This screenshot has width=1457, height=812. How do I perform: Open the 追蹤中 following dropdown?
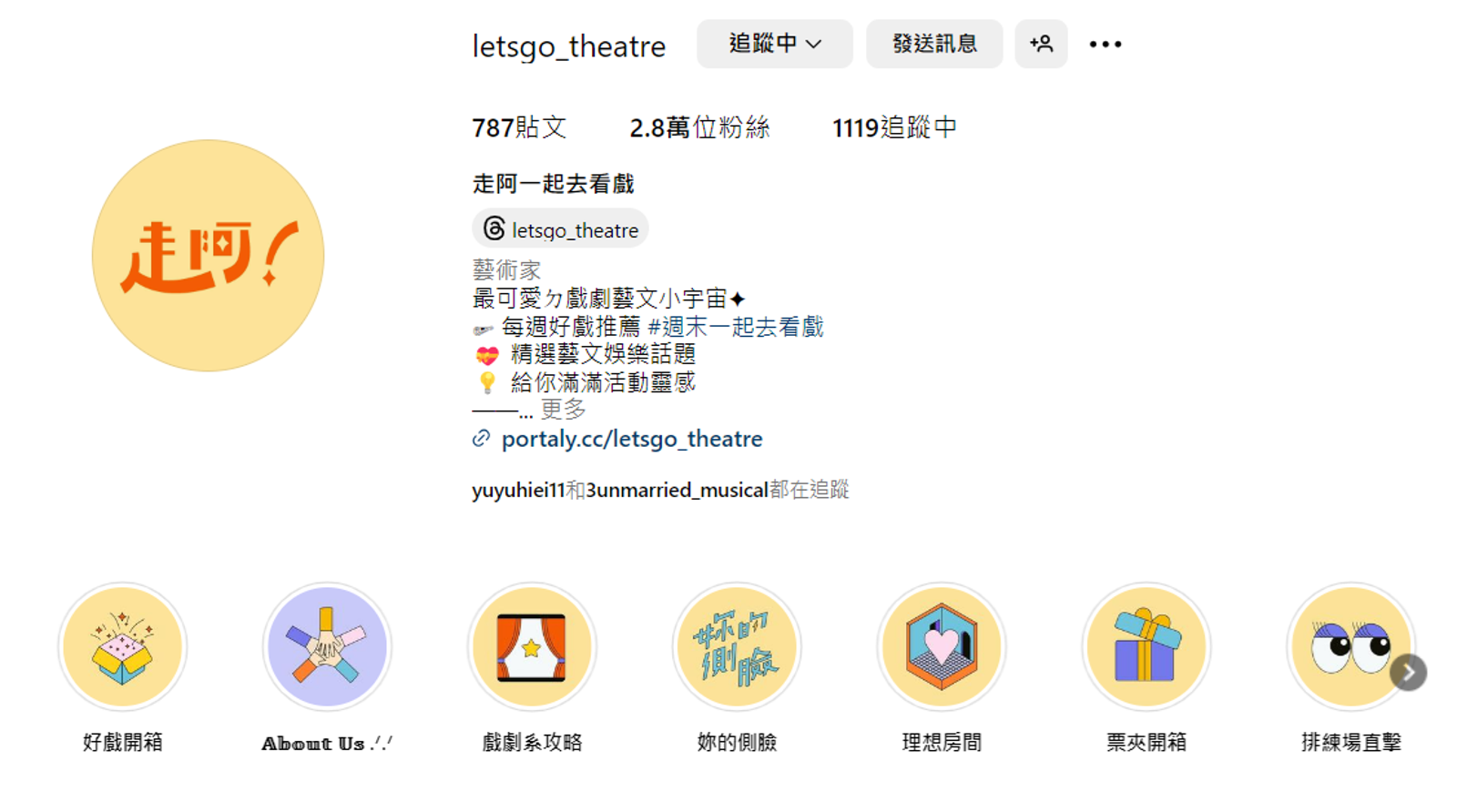(774, 44)
